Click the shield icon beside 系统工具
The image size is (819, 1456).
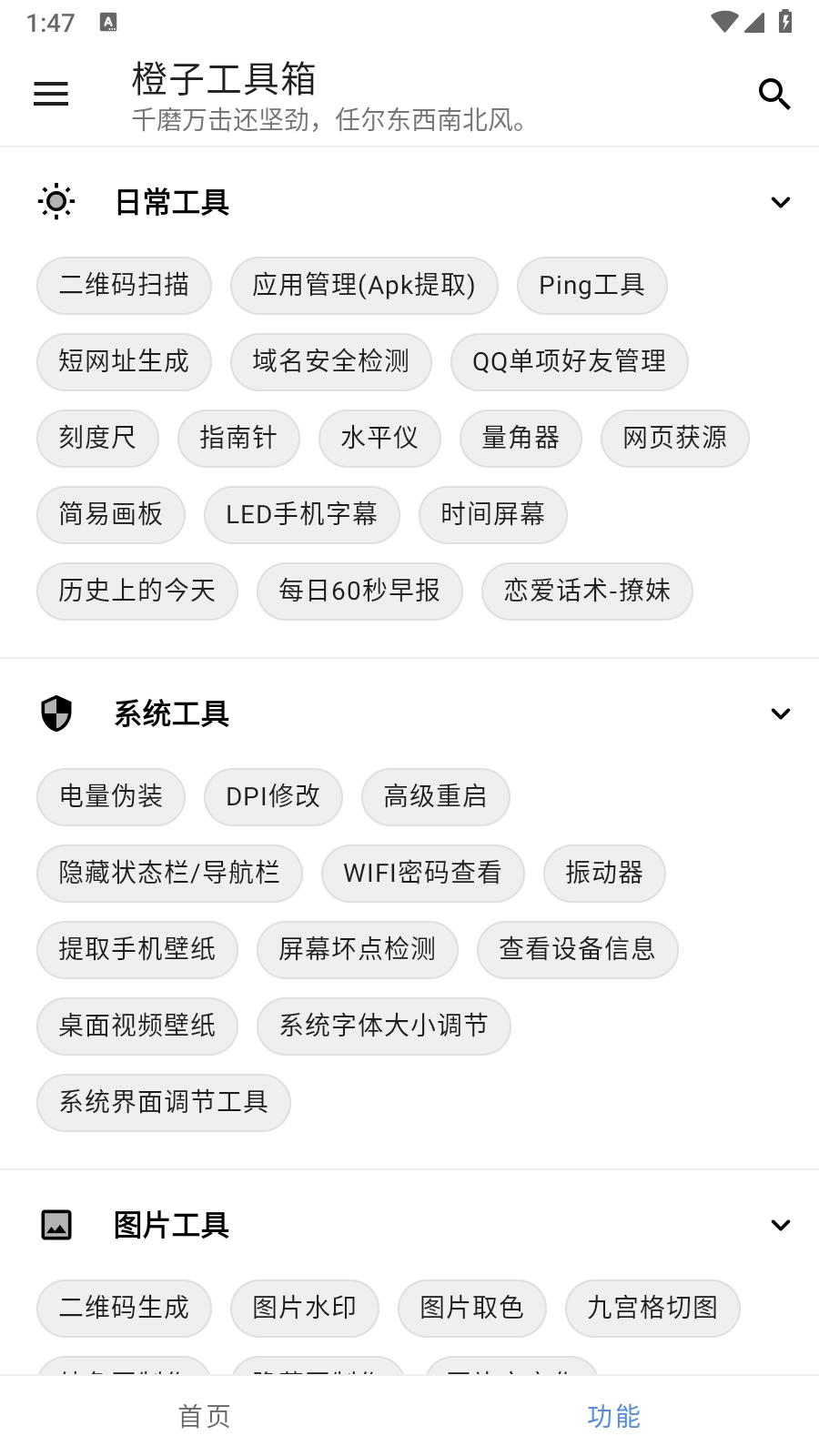[56, 713]
